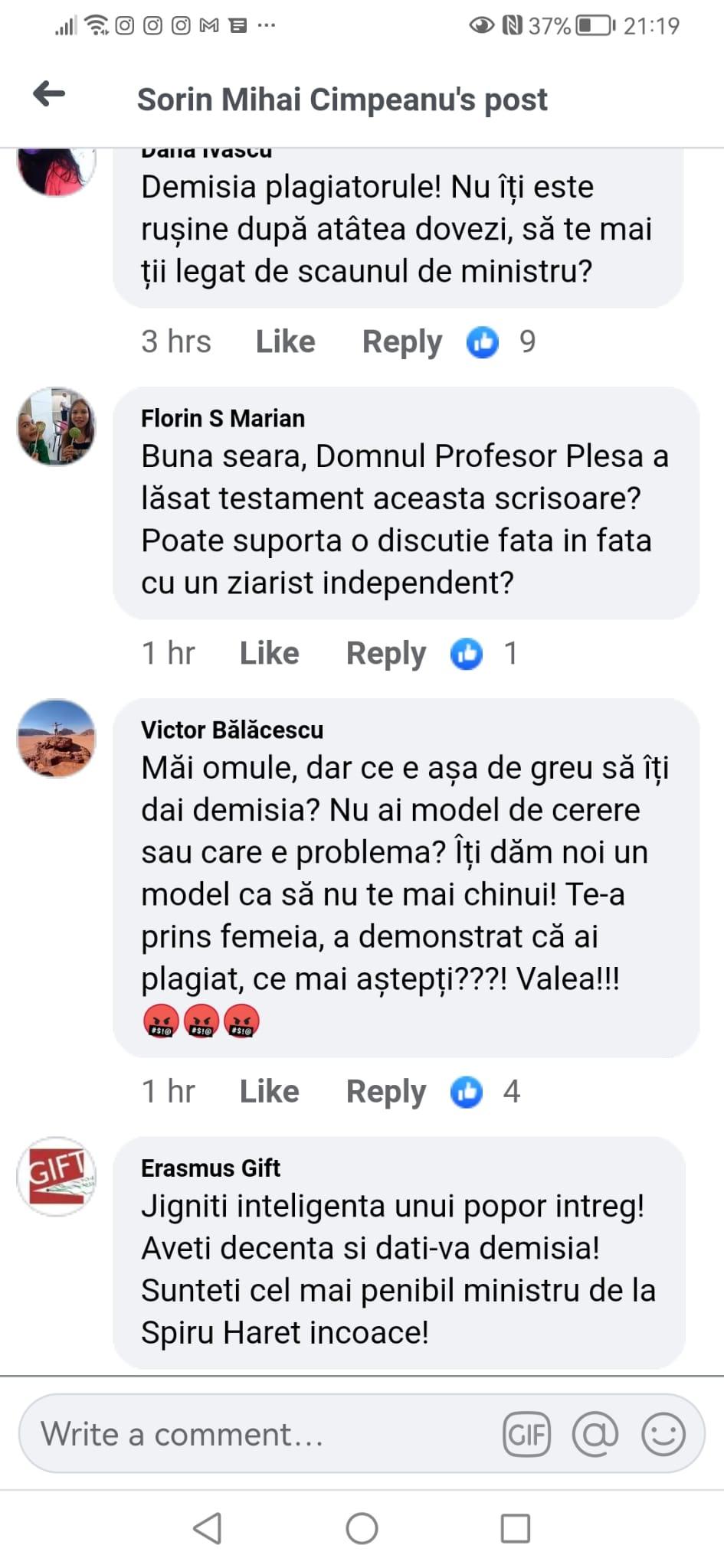Screen dimensions: 724x1568
Task: Tap the system home button
Action: (362, 1528)
